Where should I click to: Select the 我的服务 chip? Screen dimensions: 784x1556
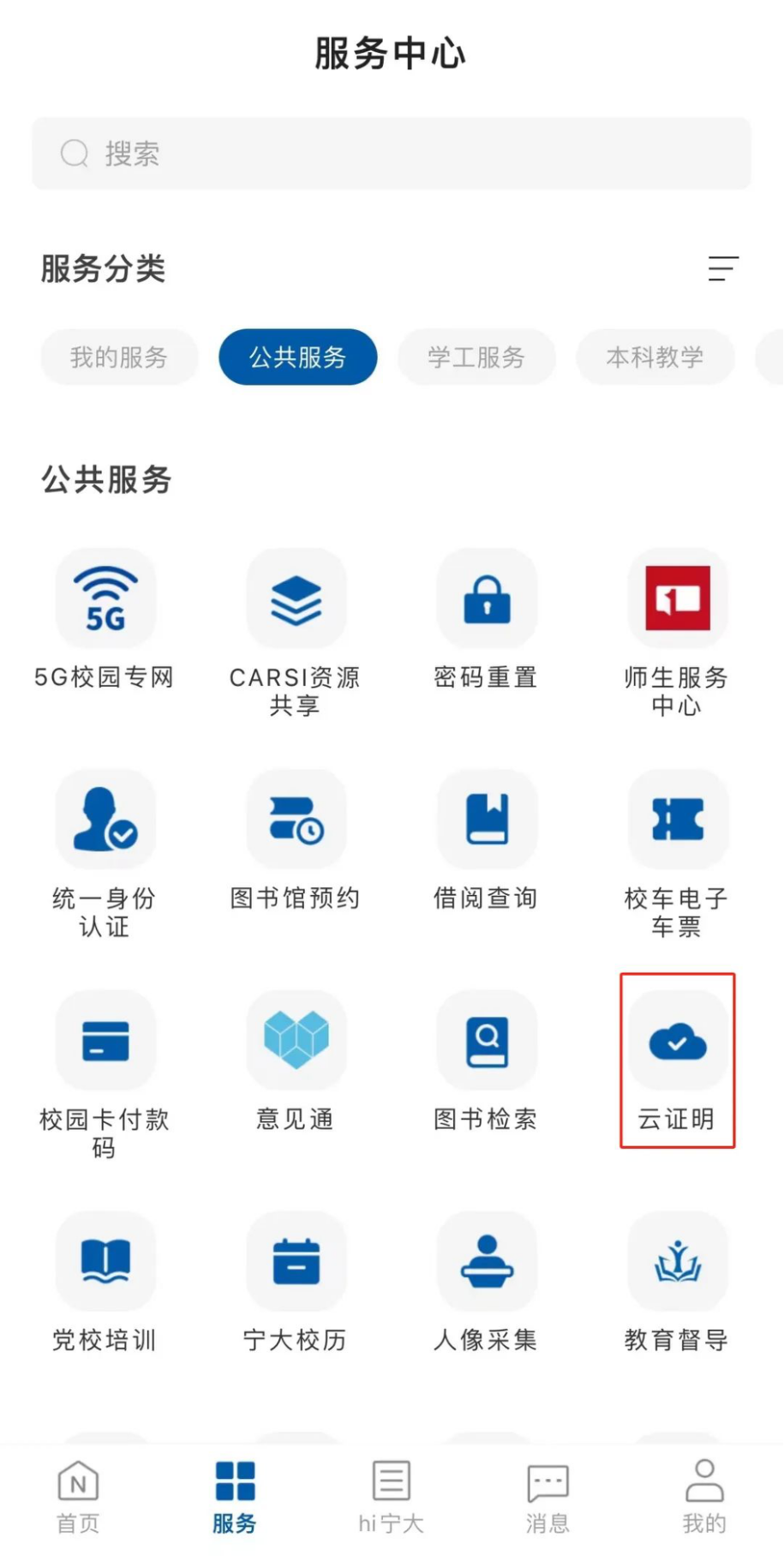pos(119,357)
